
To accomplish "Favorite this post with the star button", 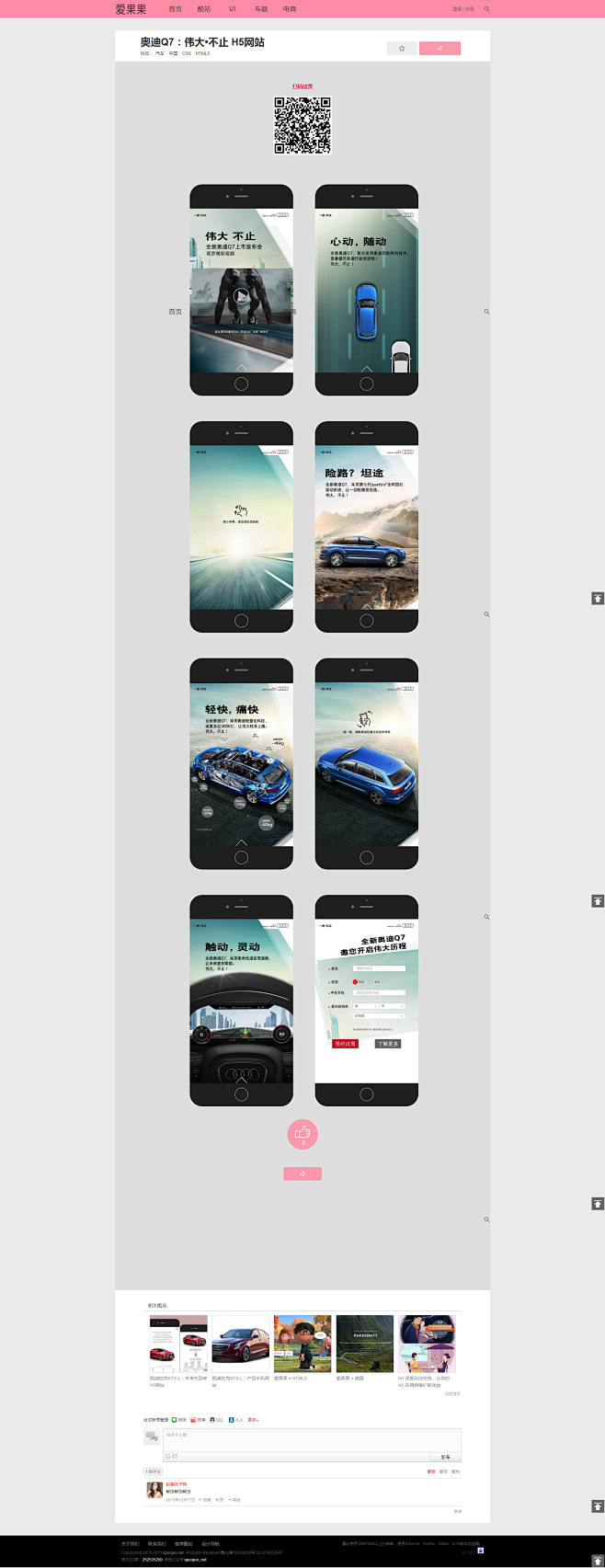I will coord(402,49).
